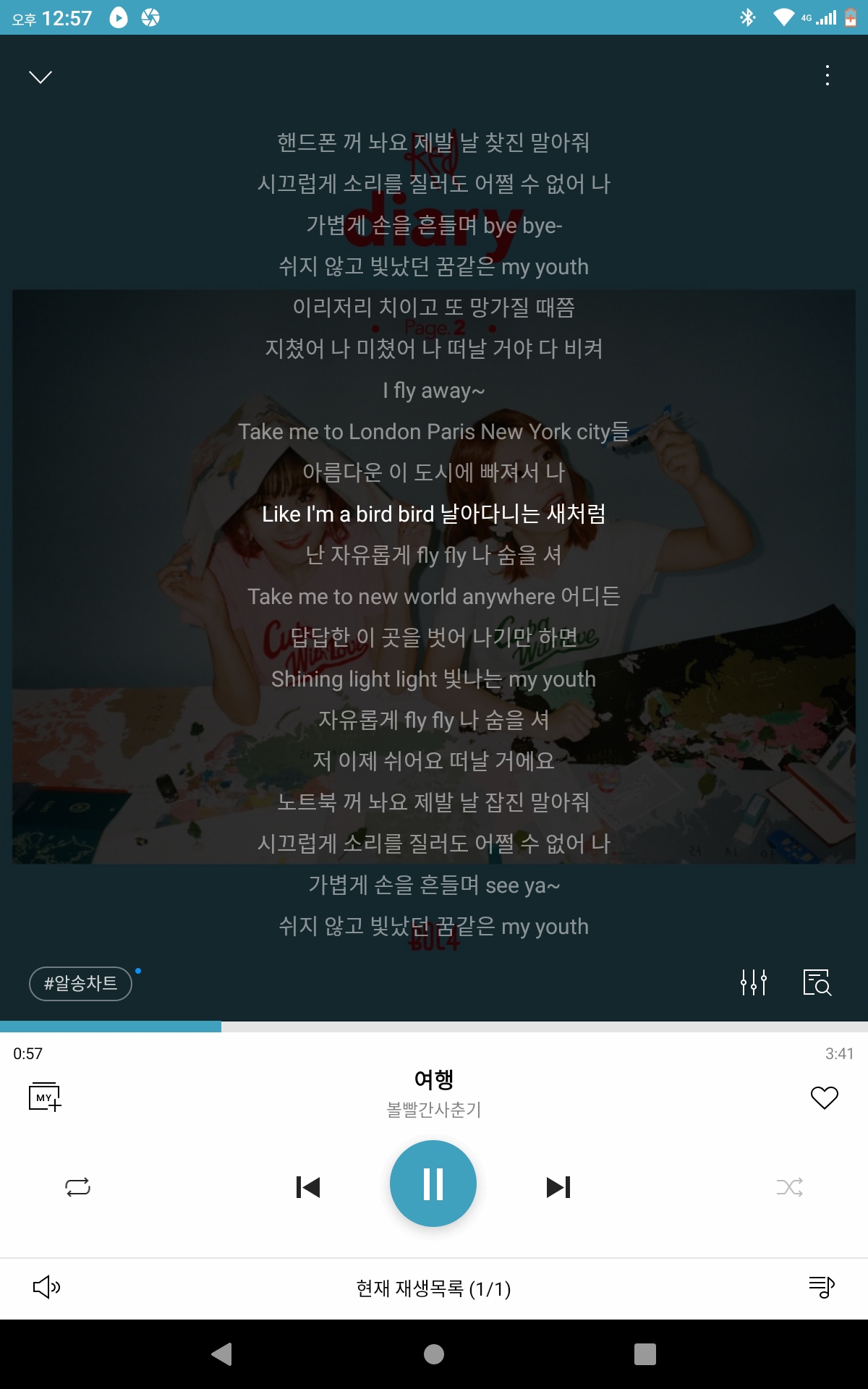868x1389 pixels.
Task: Open the lyrics search icon
Action: (x=817, y=982)
